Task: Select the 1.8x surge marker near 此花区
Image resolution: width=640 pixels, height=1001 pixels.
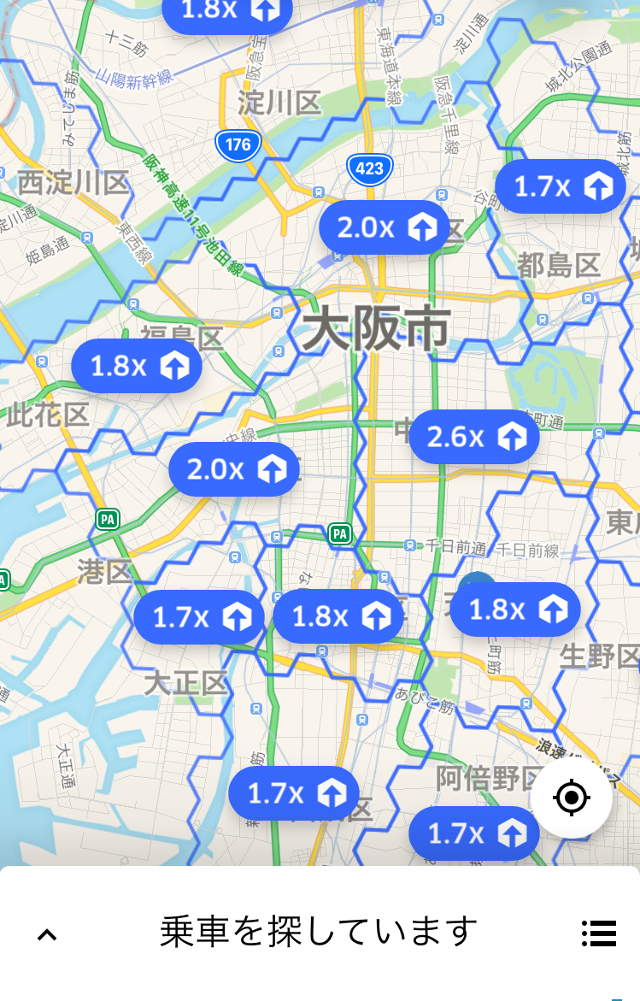Action: pyautogui.click(x=137, y=366)
